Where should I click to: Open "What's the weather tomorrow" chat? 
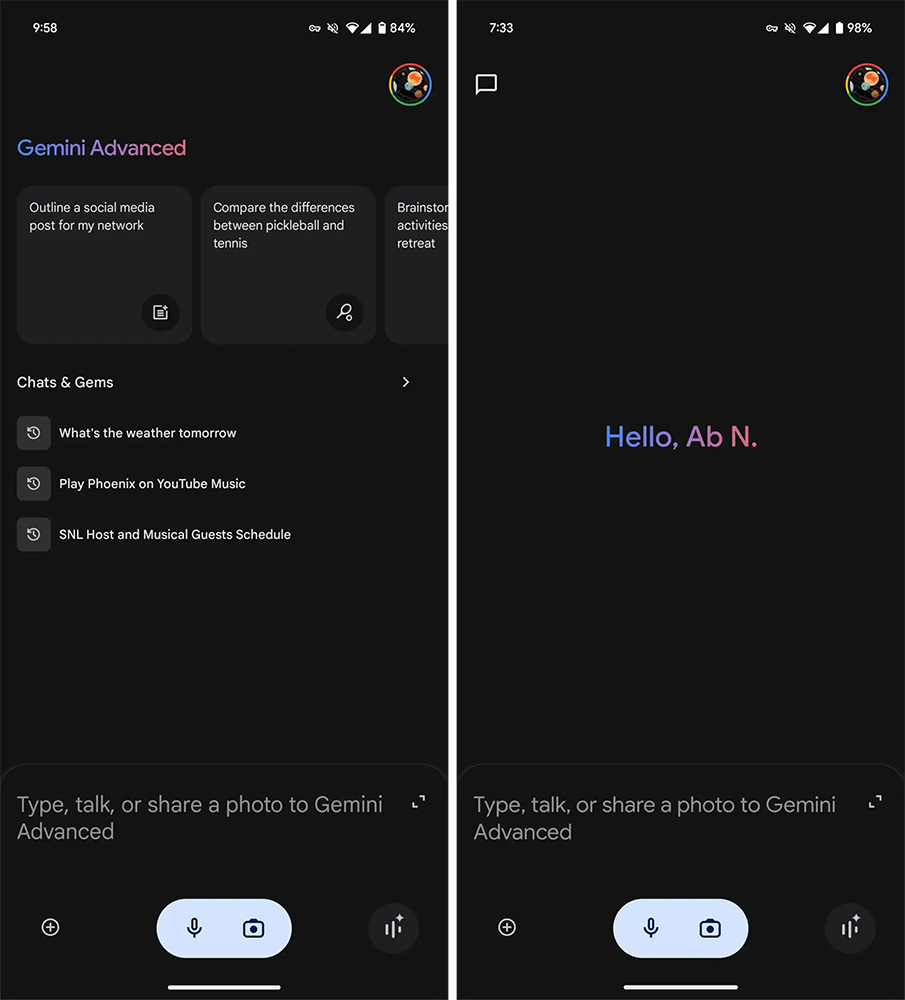(x=148, y=433)
